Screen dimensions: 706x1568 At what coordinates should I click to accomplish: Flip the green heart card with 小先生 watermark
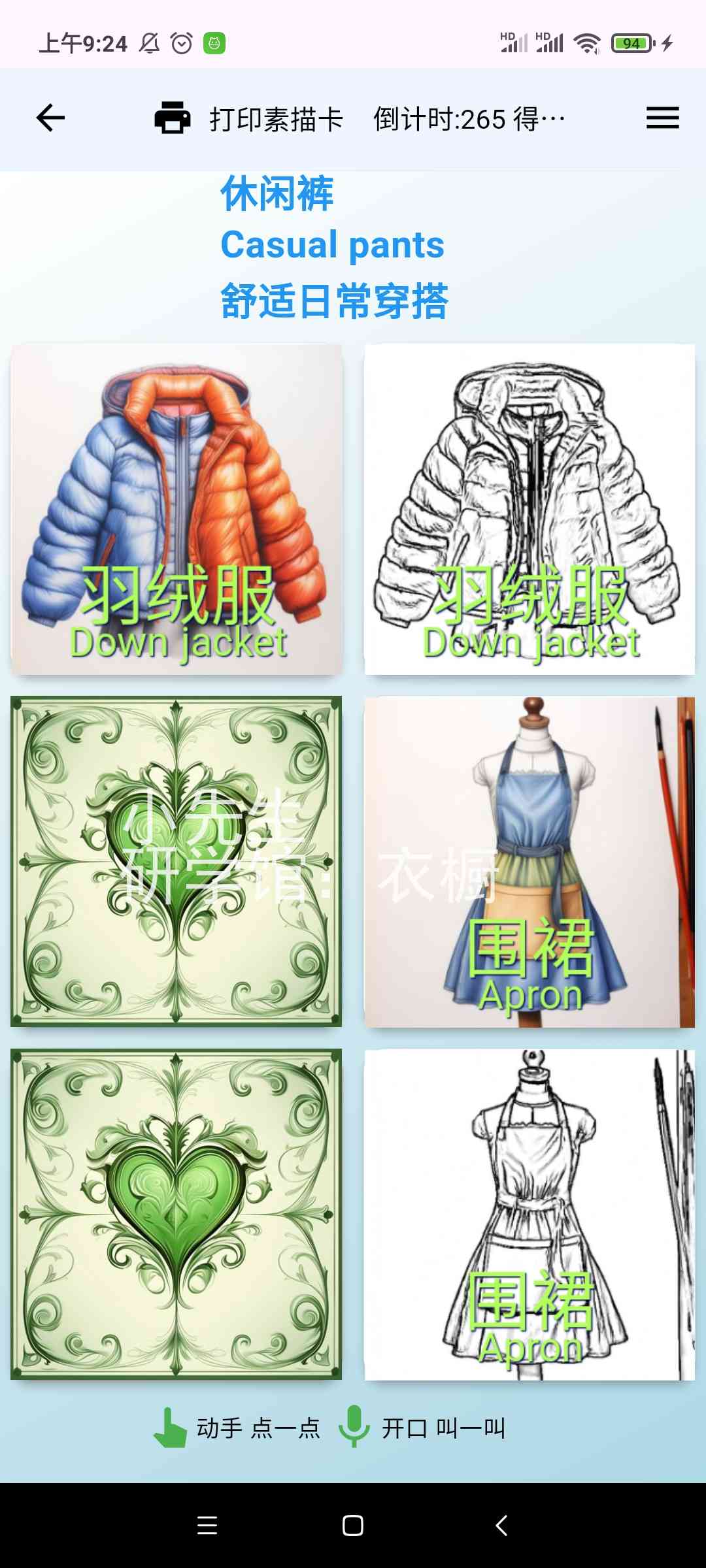176,861
